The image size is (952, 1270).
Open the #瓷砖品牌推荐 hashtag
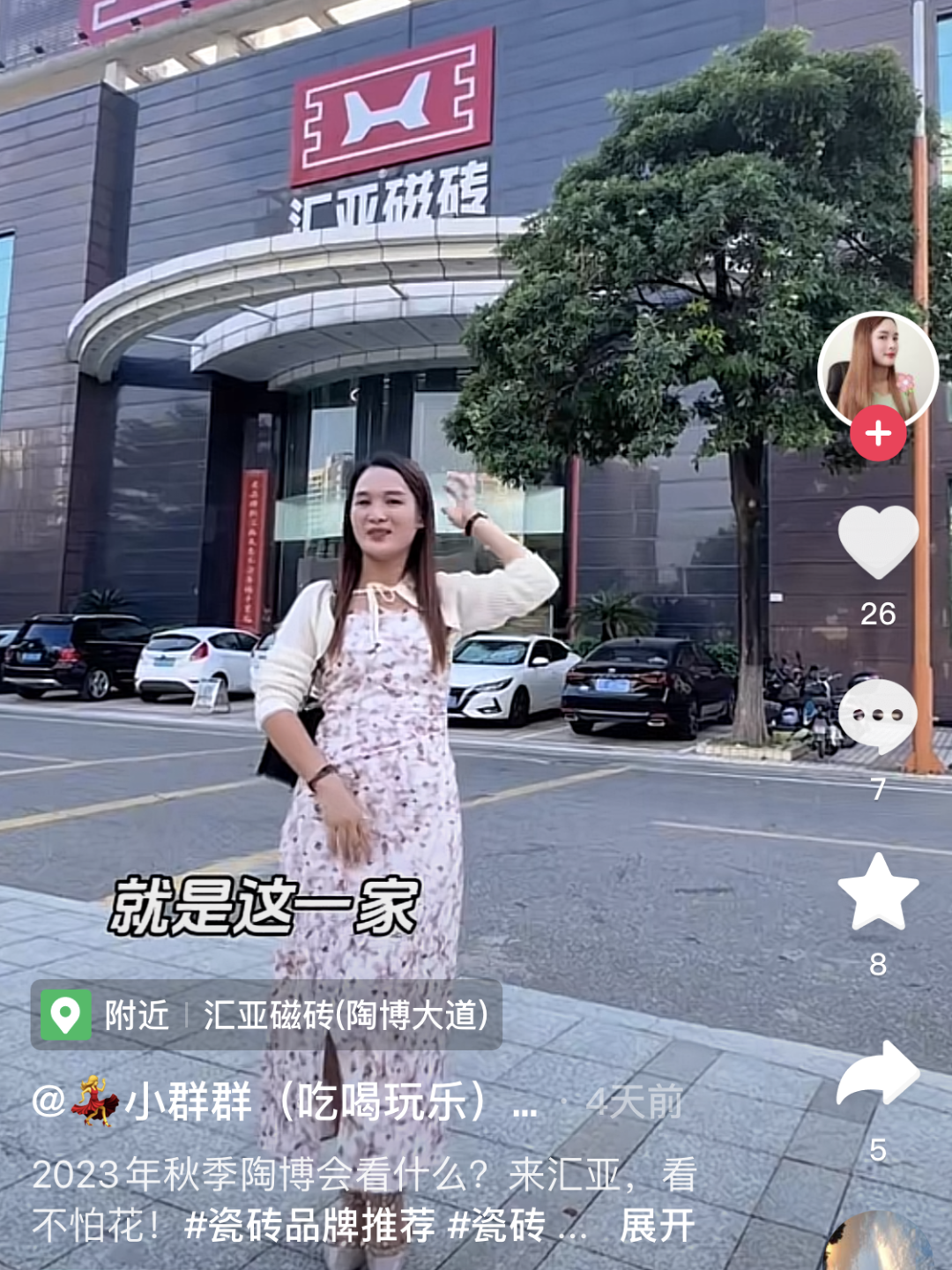[310, 1226]
